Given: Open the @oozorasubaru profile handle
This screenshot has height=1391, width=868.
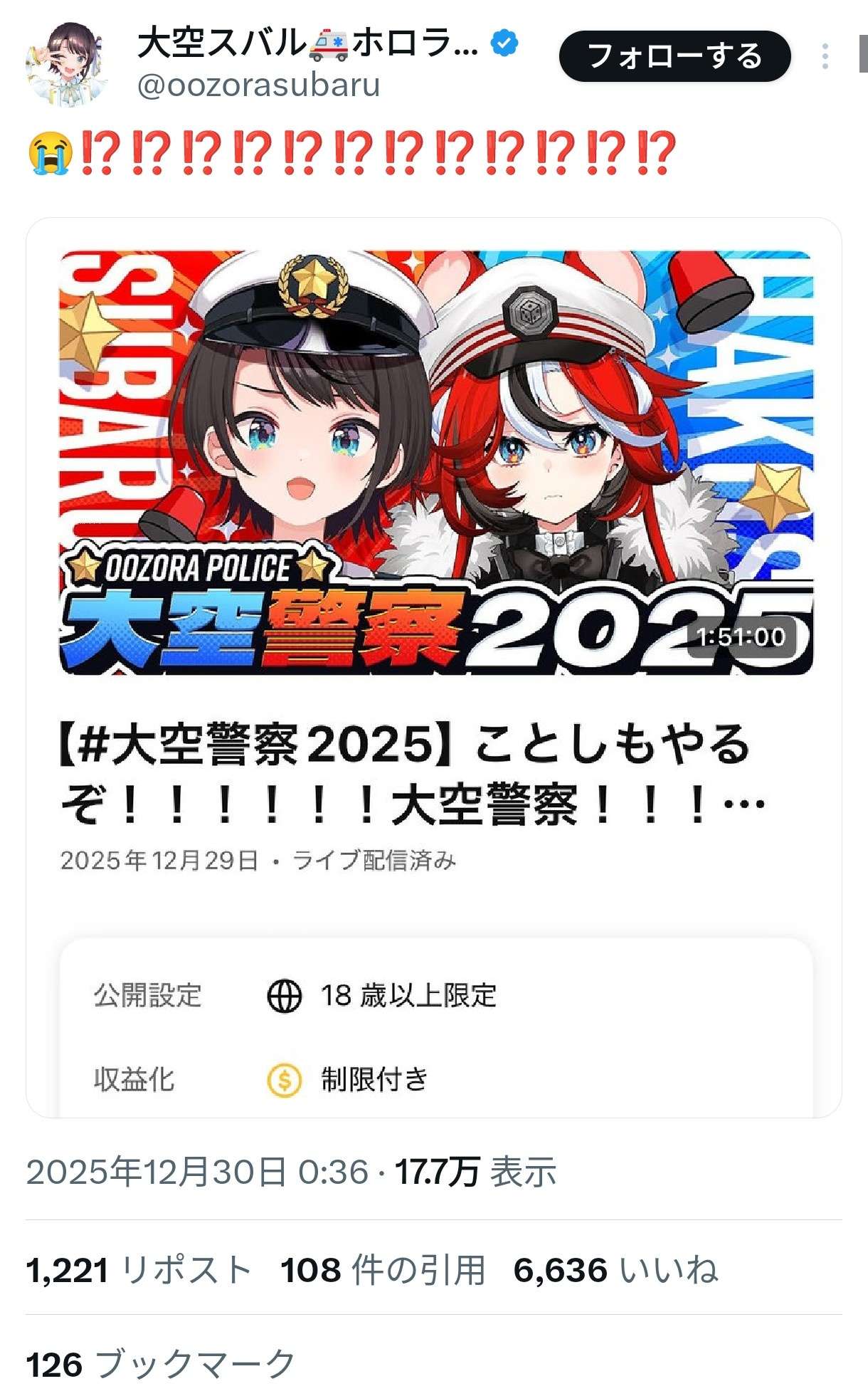Looking at the screenshot, I should (x=258, y=86).
